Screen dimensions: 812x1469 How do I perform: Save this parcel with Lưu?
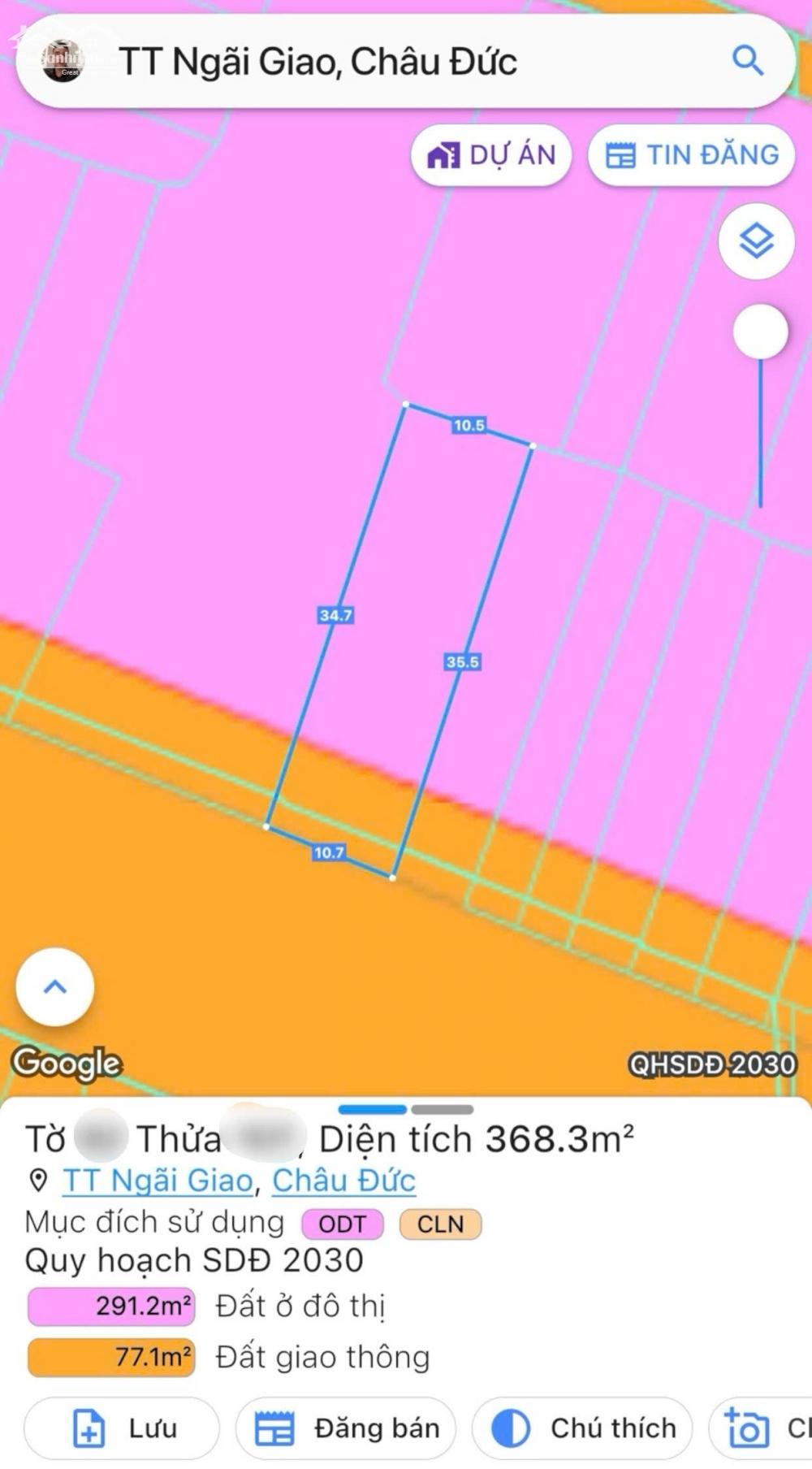[122, 1428]
